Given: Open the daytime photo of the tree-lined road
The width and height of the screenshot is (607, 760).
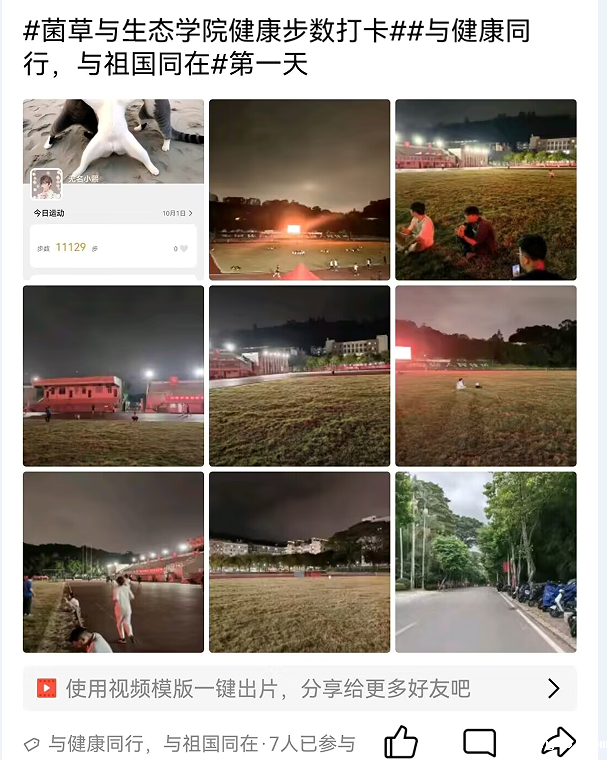Looking at the screenshot, I should (486, 562).
